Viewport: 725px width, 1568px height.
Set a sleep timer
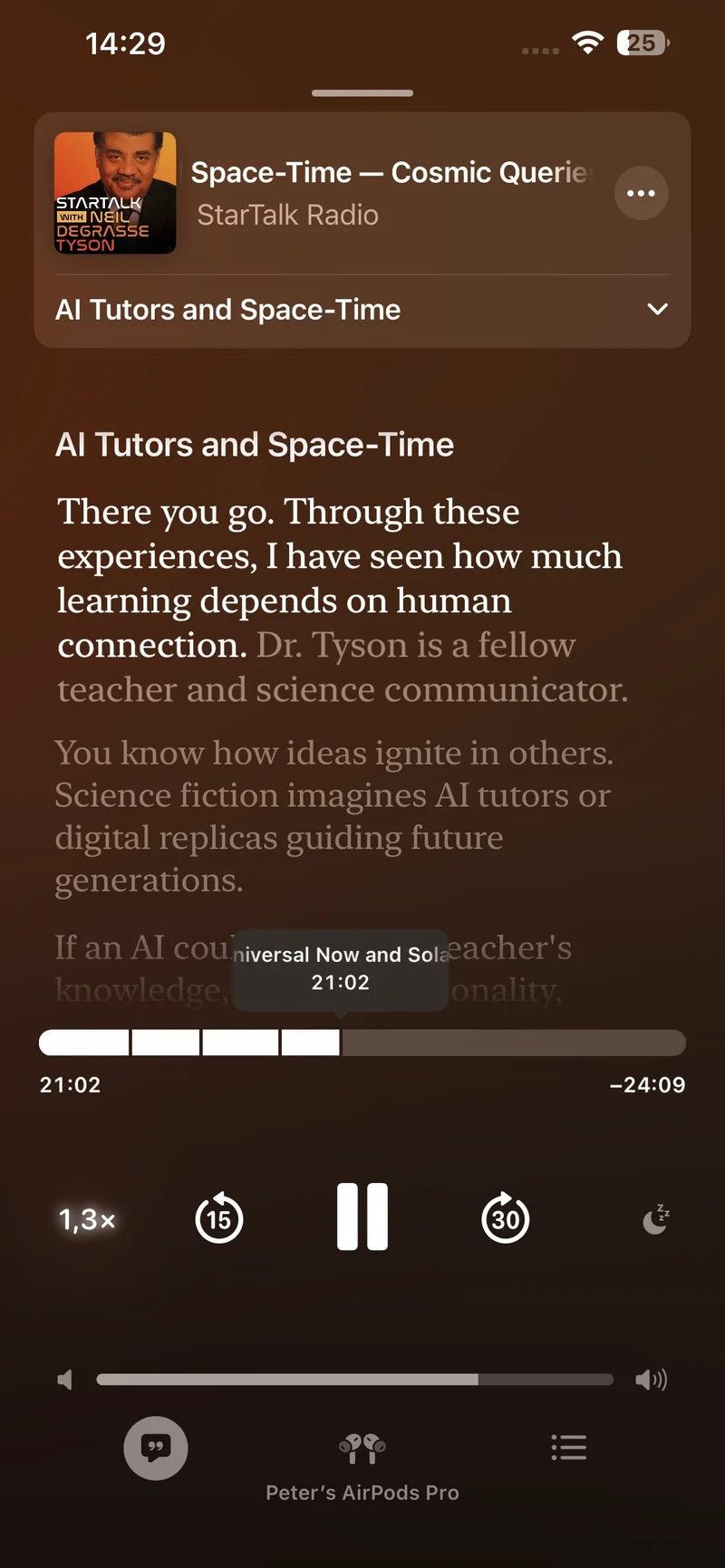(655, 1219)
